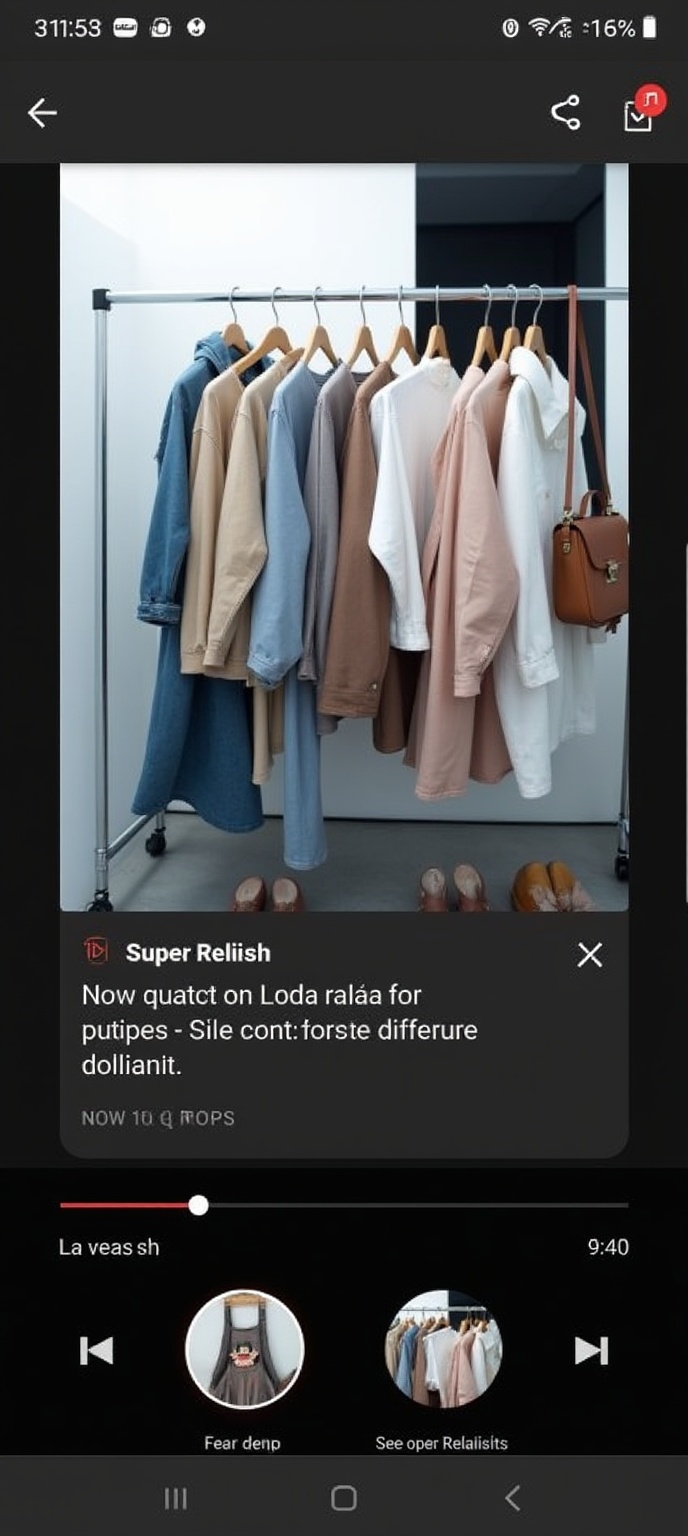Screen dimensions: 688x1536
Task: Go to the system home screen
Action: pyautogui.click(x=344, y=1497)
